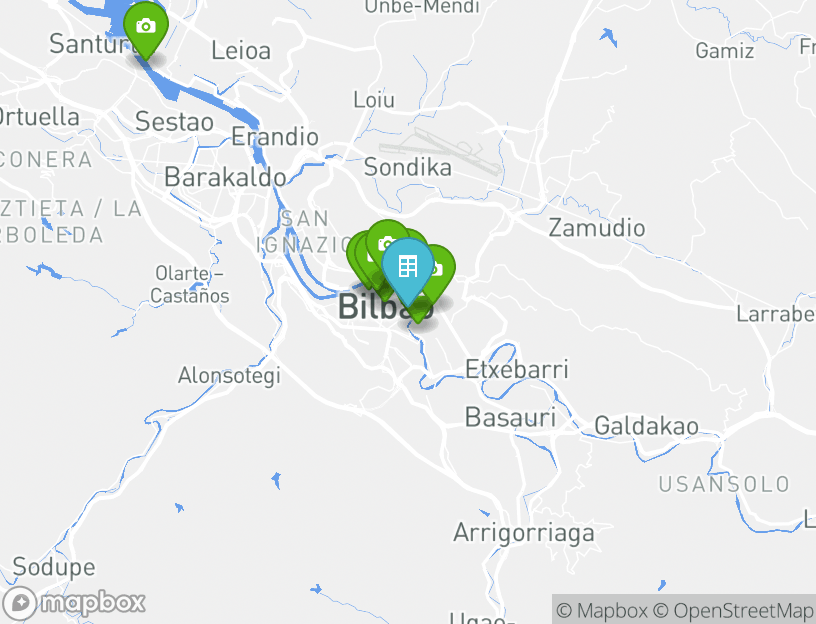Image resolution: width=816 pixels, height=624 pixels.
Task: Select the green camera pin near Santurtzi
Action: coord(146,27)
